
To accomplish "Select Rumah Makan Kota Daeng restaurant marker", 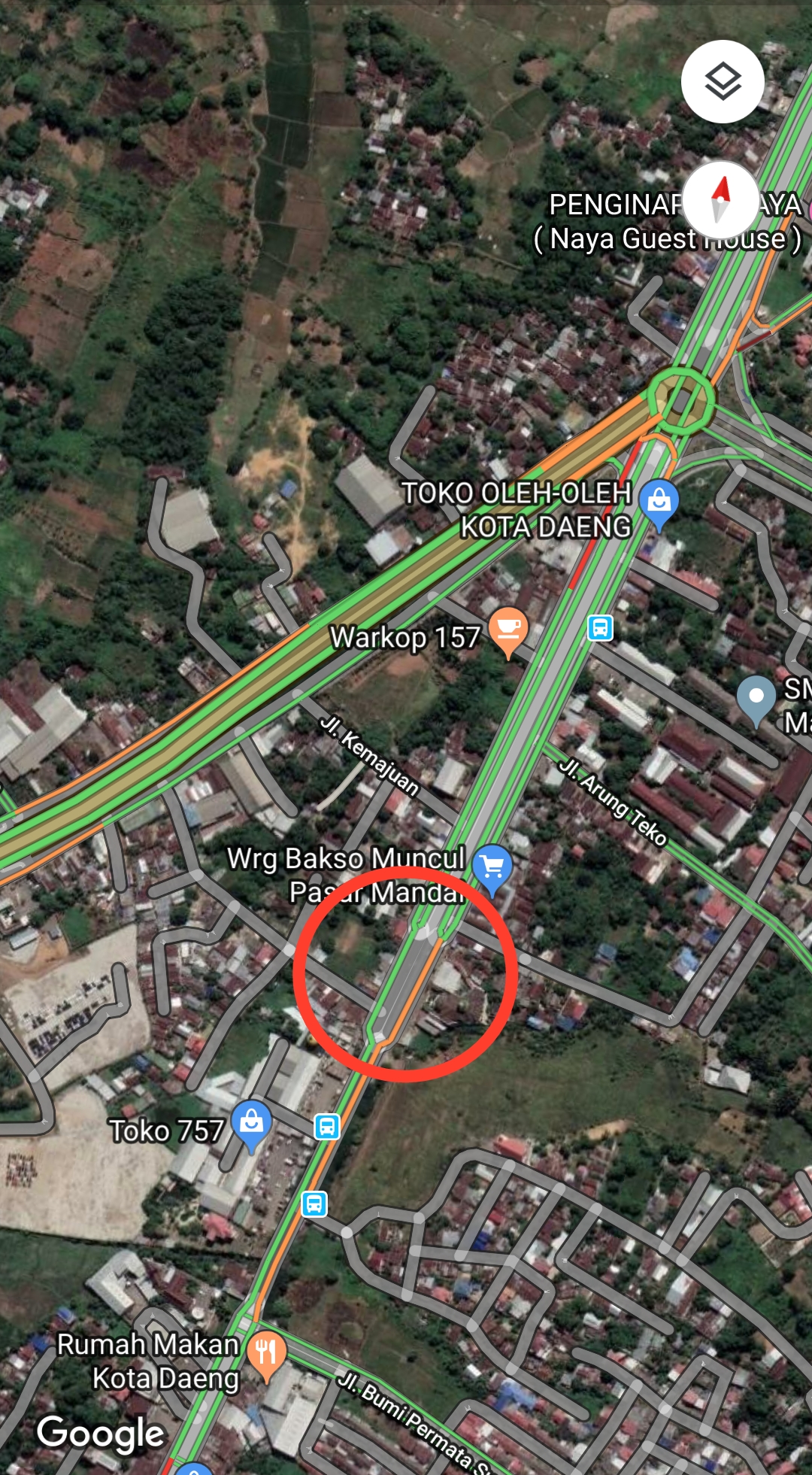I will 266,1353.
